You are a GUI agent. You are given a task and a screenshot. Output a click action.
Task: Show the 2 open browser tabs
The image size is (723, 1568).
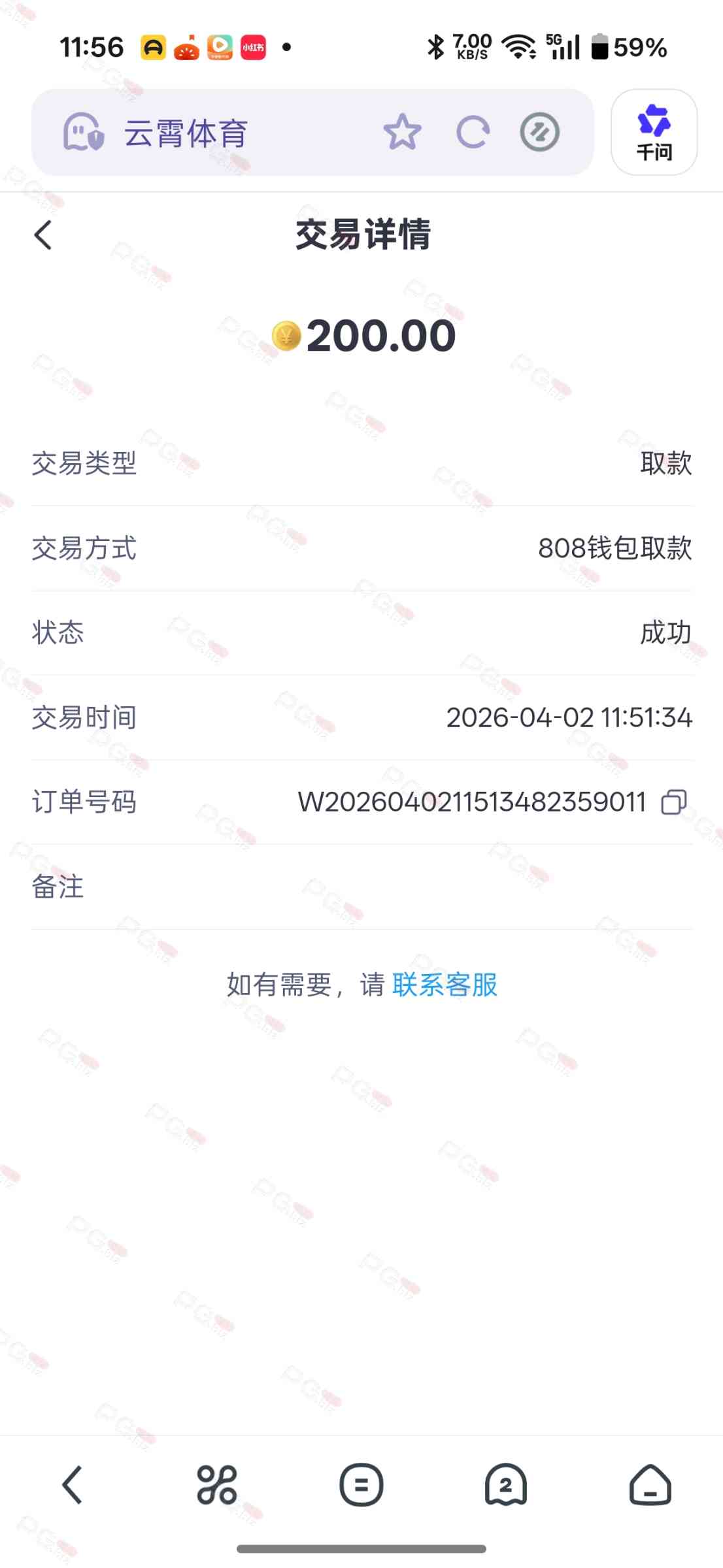pyautogui.click(x=505, y=1485)
